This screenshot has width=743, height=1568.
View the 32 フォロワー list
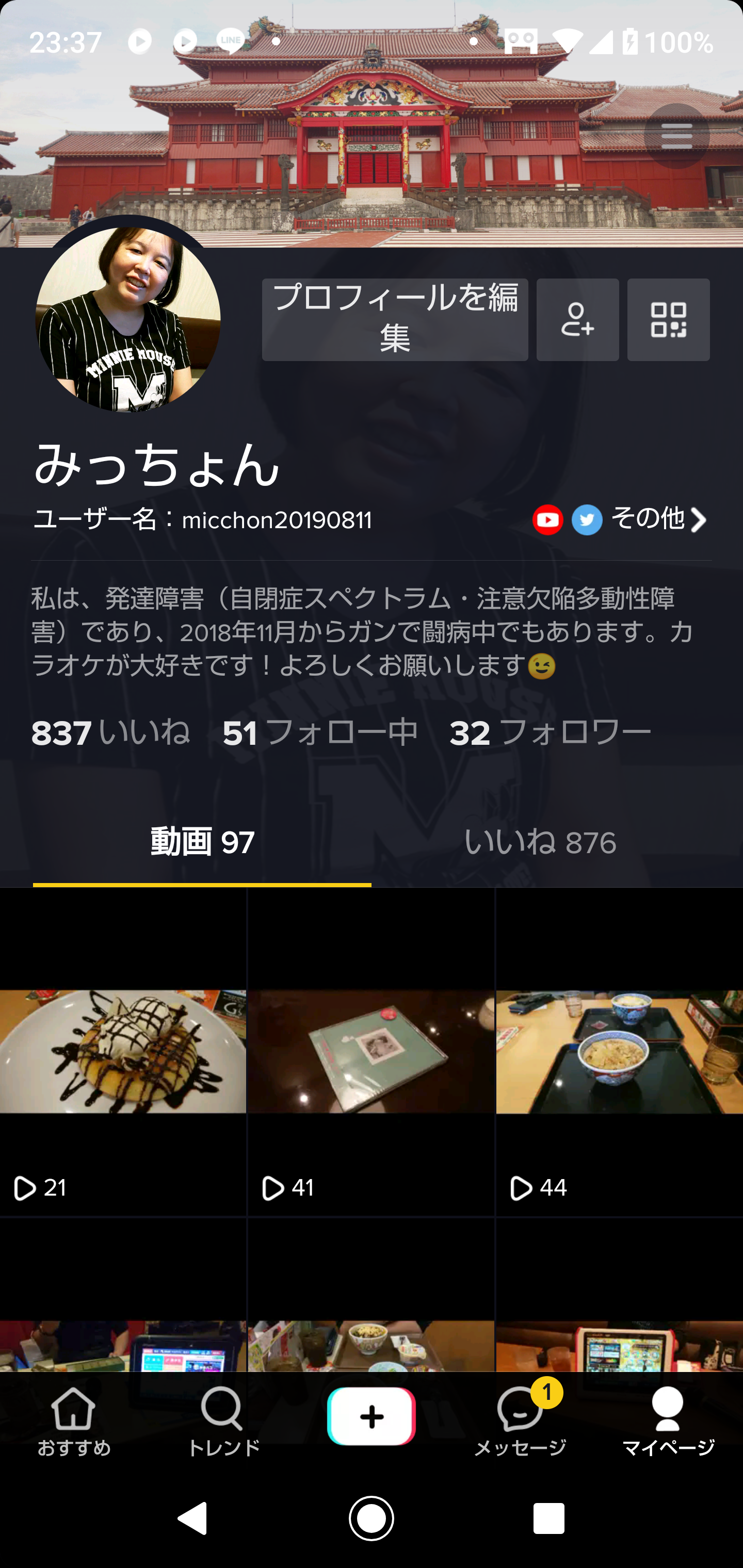pyautogui.click(x=550, y=733)
